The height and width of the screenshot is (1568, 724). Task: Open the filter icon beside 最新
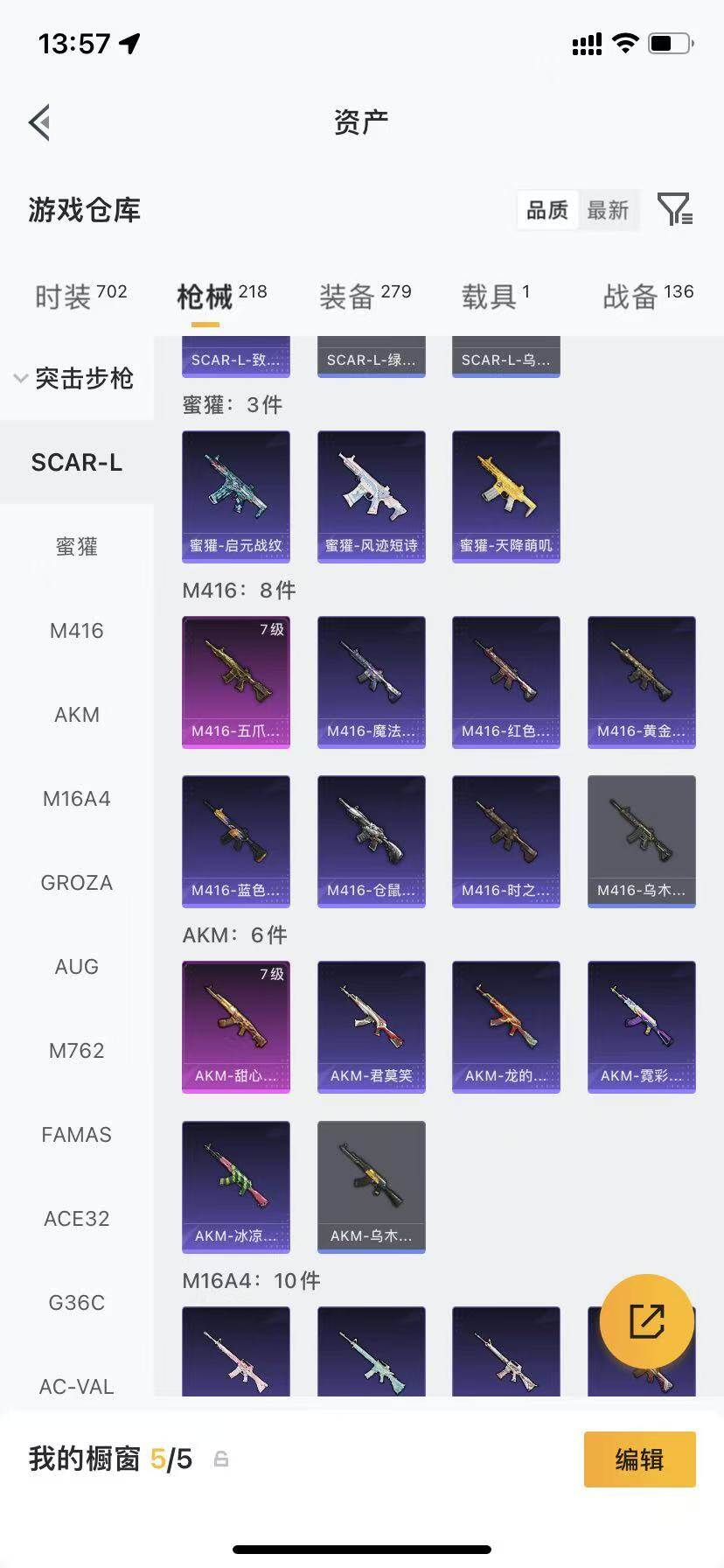tap(674, 210)
